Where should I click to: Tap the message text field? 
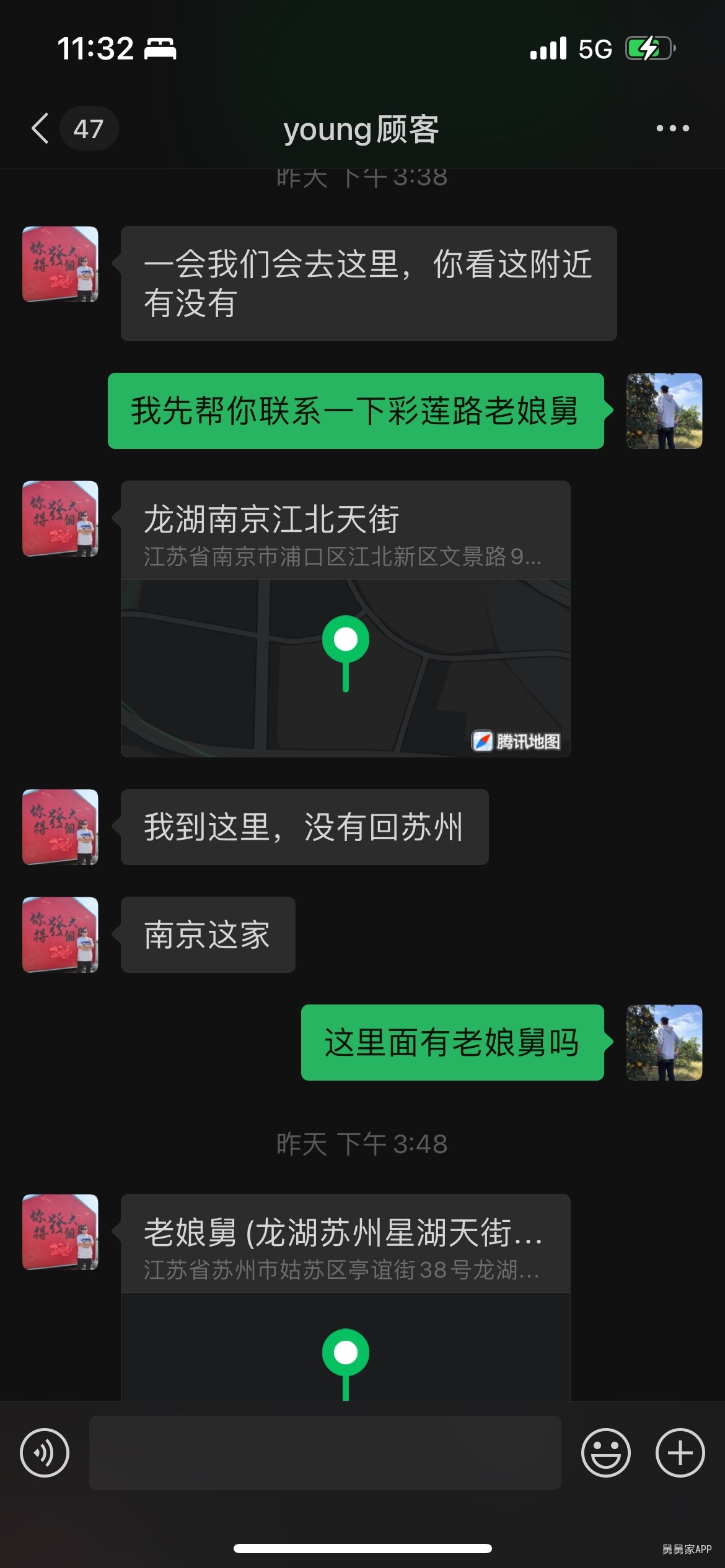pyautogui.click(x=325, y=1453)
